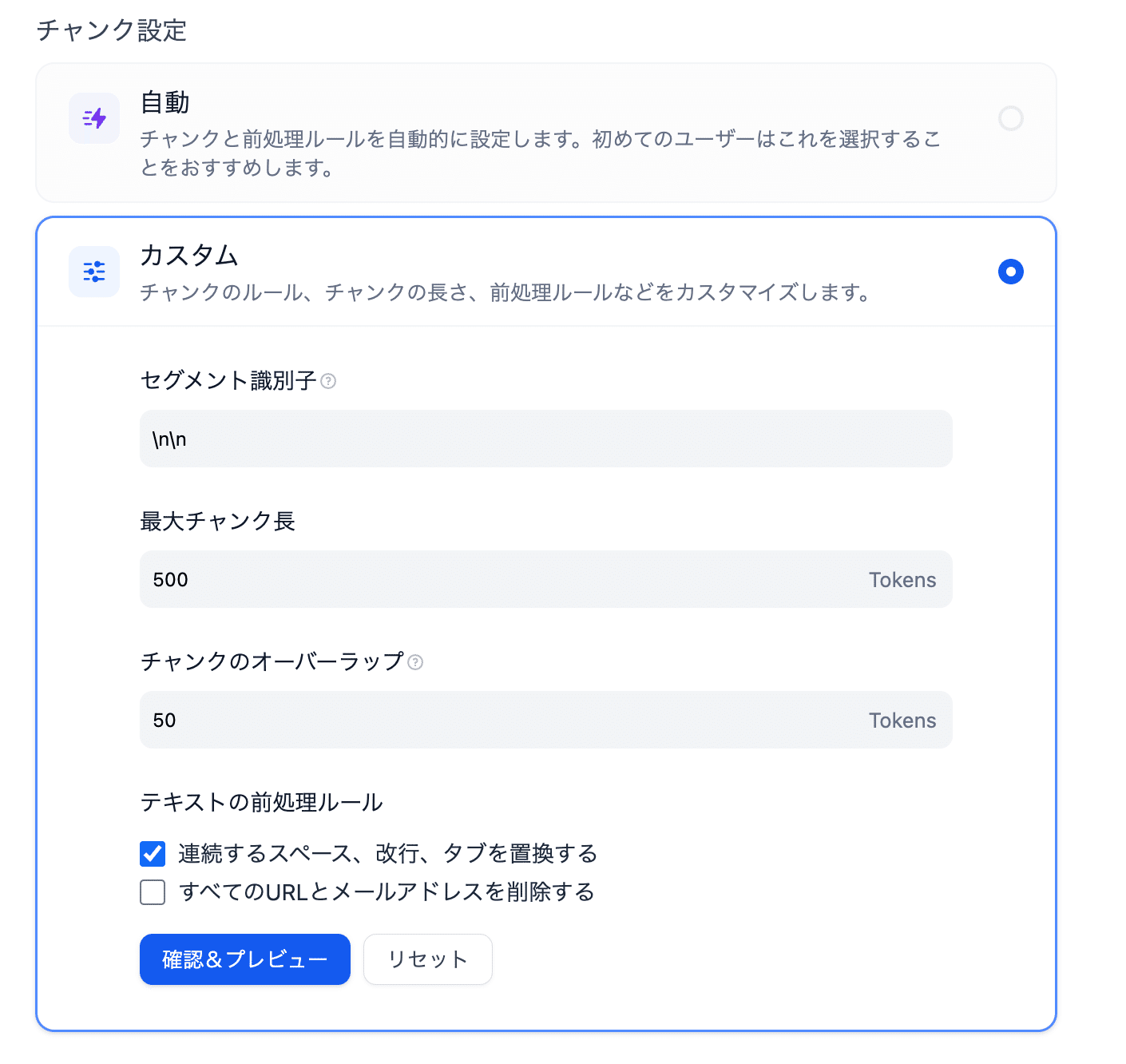1126x1064 pixels.
Task: Tap the リセット button
Action: 427,959
